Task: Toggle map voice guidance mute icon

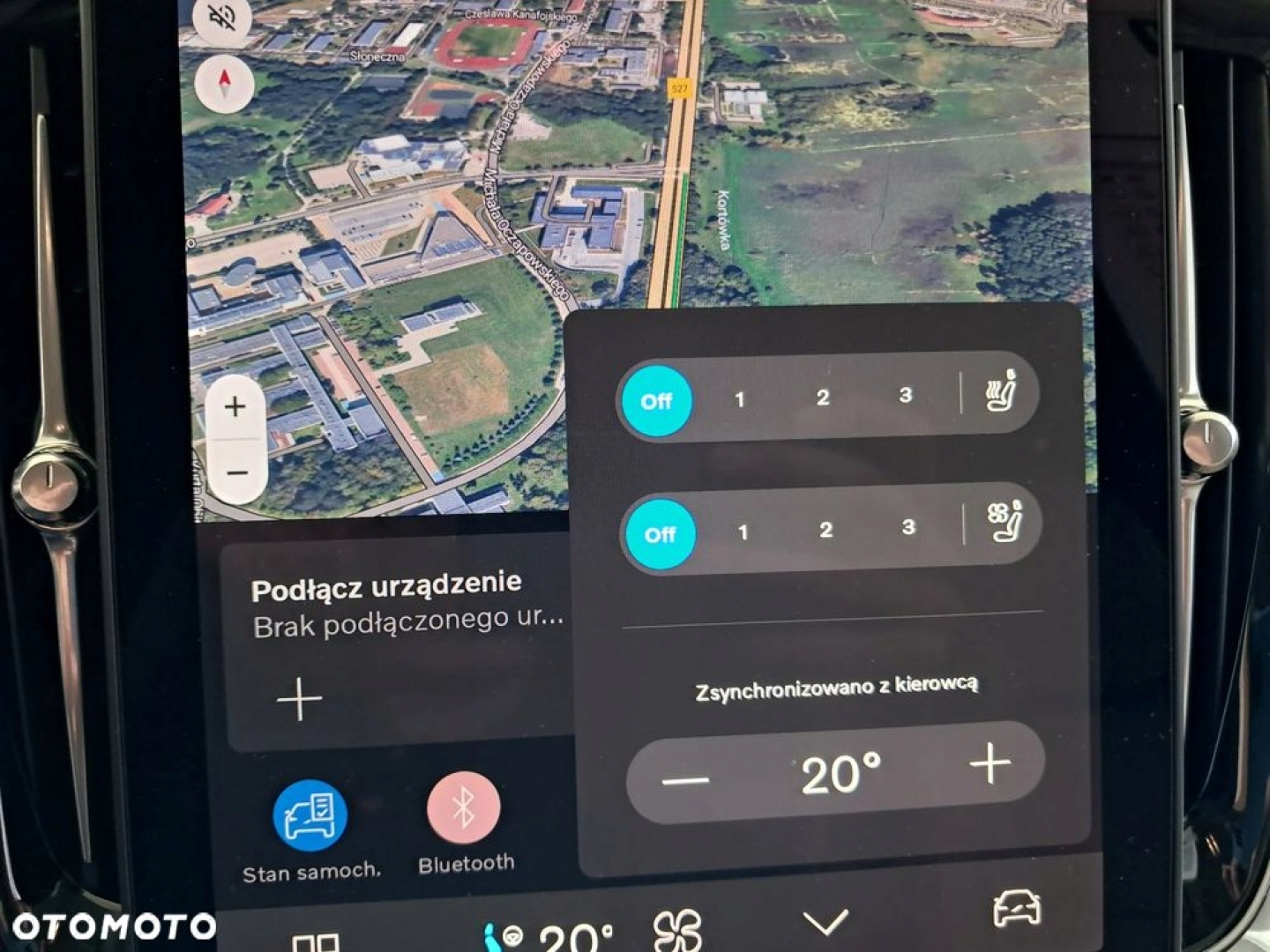Action: coord(222,18)
